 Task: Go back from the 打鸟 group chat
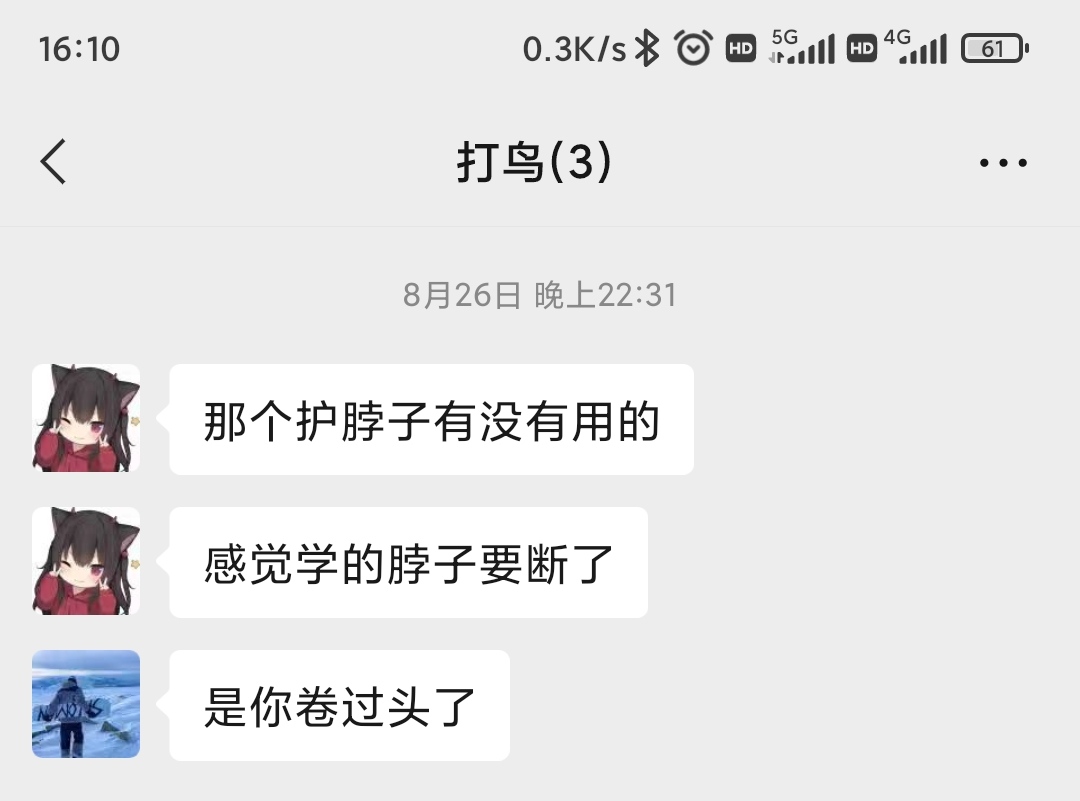tap(54, 162)
